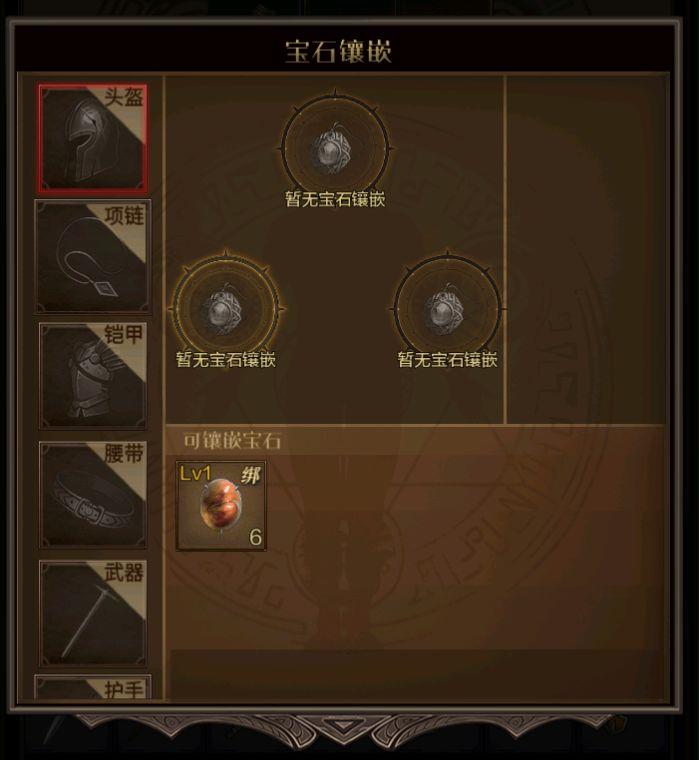Screen dimensions: 699x760
Task: Choose the 腰带 belt slot
Action: [x=93, y=494]
